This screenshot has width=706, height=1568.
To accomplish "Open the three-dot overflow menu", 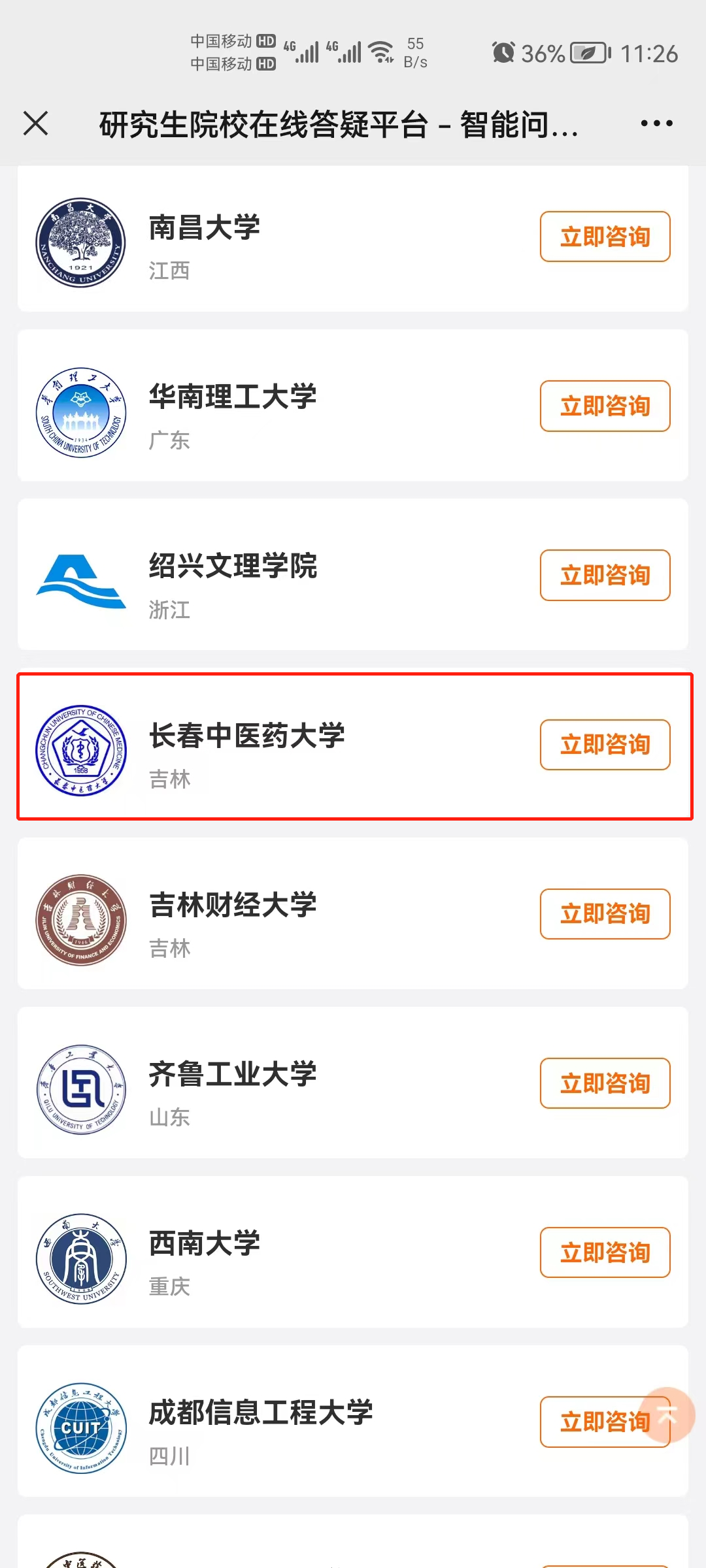I will coord(656,123).
